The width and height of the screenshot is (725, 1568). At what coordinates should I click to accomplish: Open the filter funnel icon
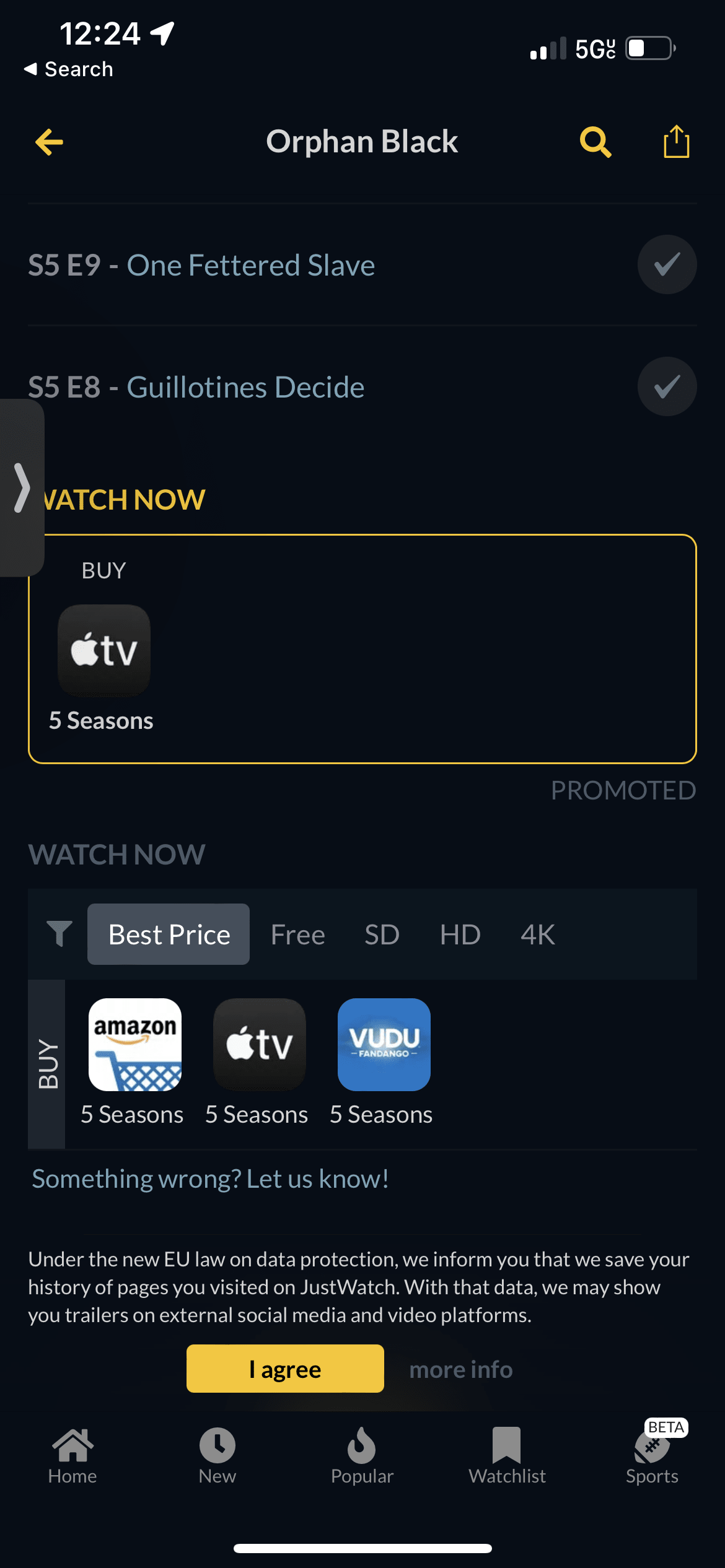point(59,934)
